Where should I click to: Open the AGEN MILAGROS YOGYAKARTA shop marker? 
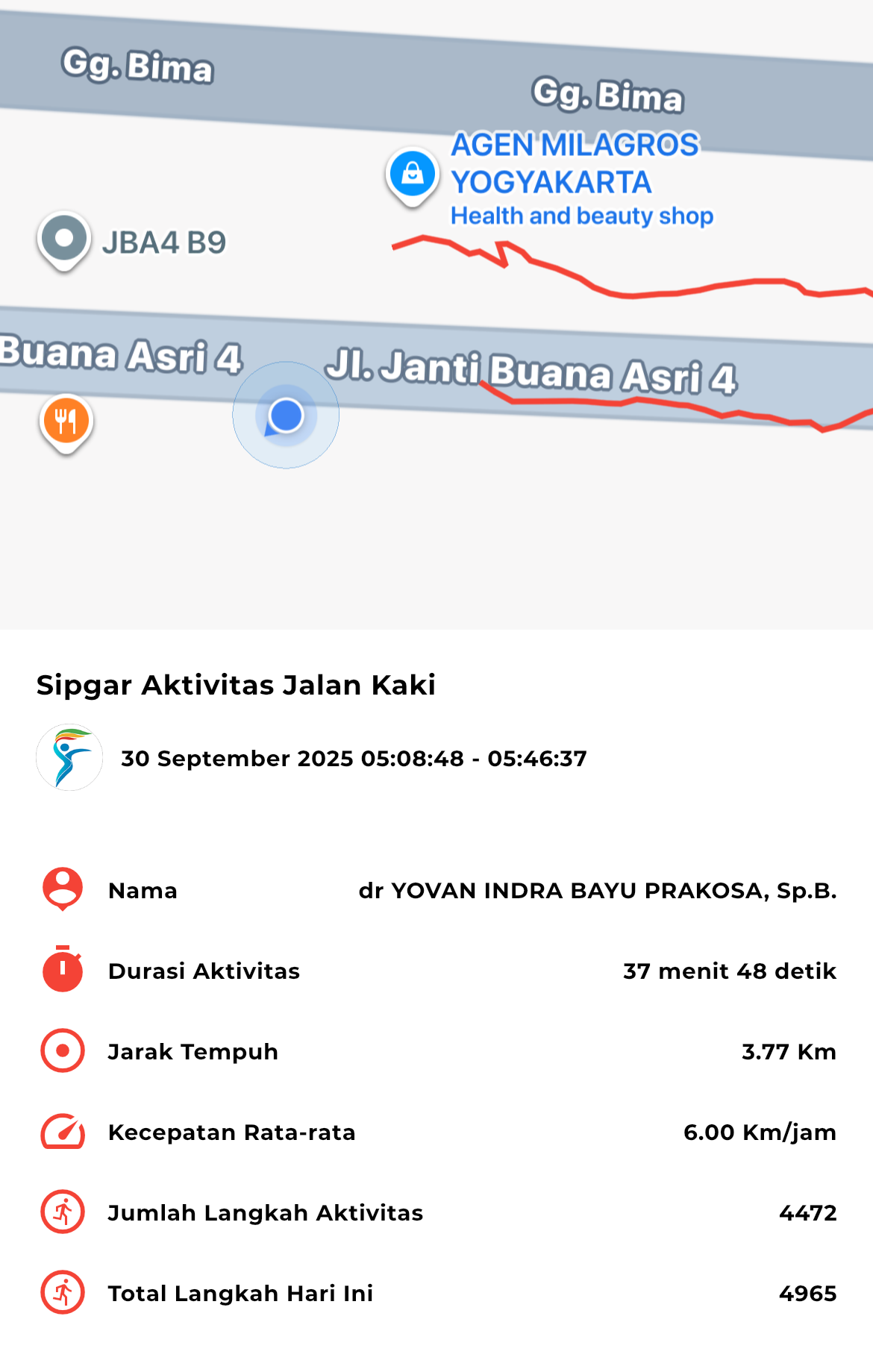click(x=412, y=175)
